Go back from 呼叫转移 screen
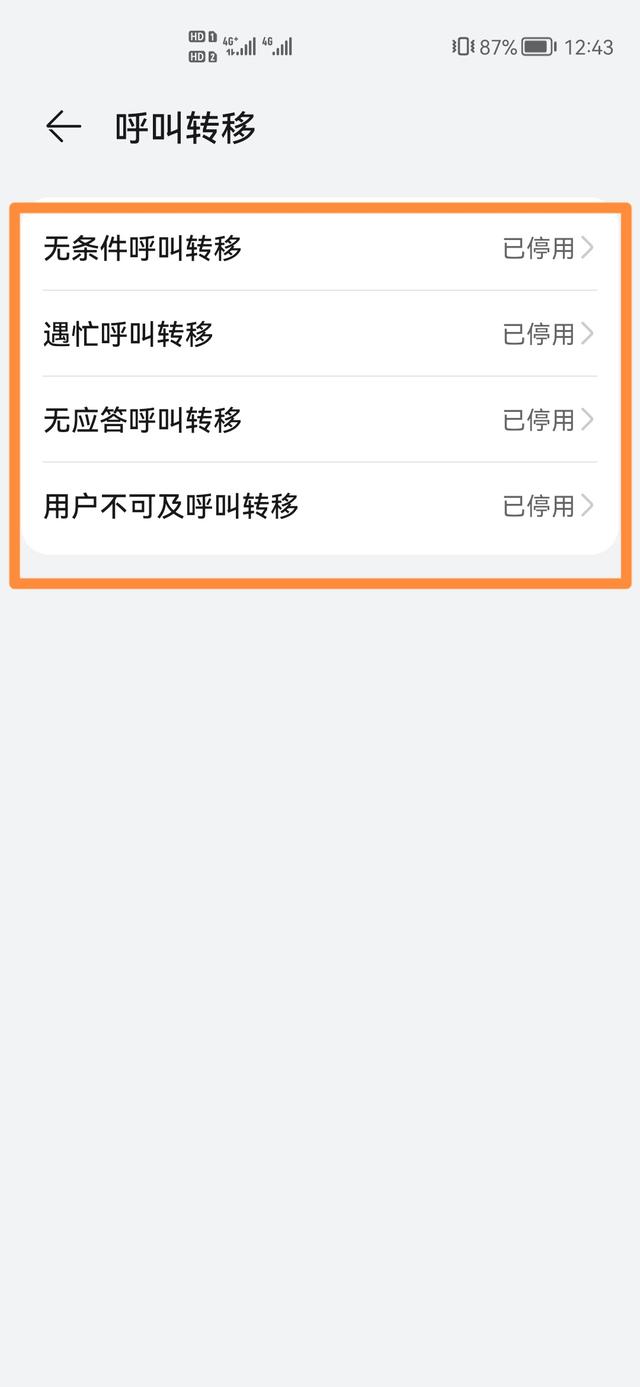Screen dimensions: 640x1387 coord(63,127)
